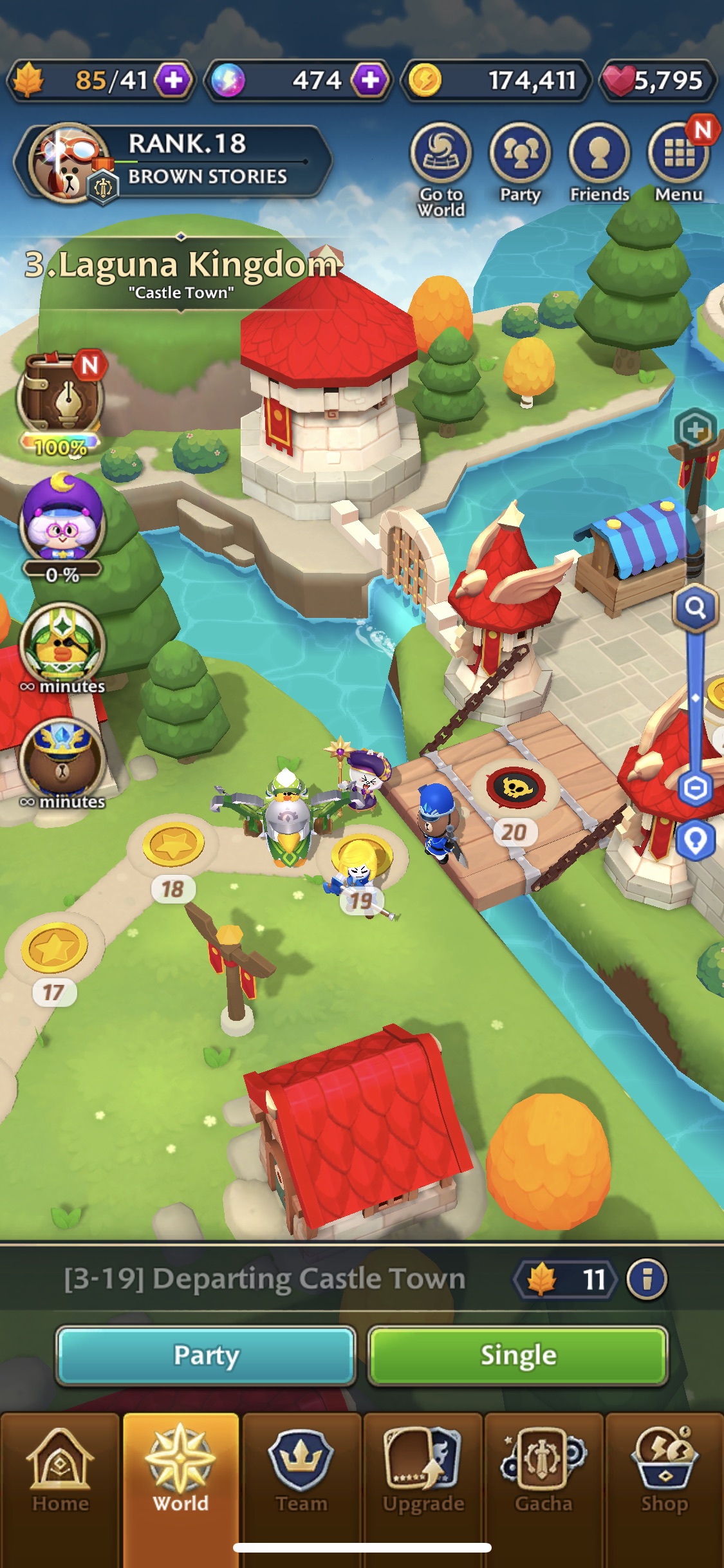724x1568 pixels.
Task: Start stage 3-19 in Single mode
Action: 518,1355
